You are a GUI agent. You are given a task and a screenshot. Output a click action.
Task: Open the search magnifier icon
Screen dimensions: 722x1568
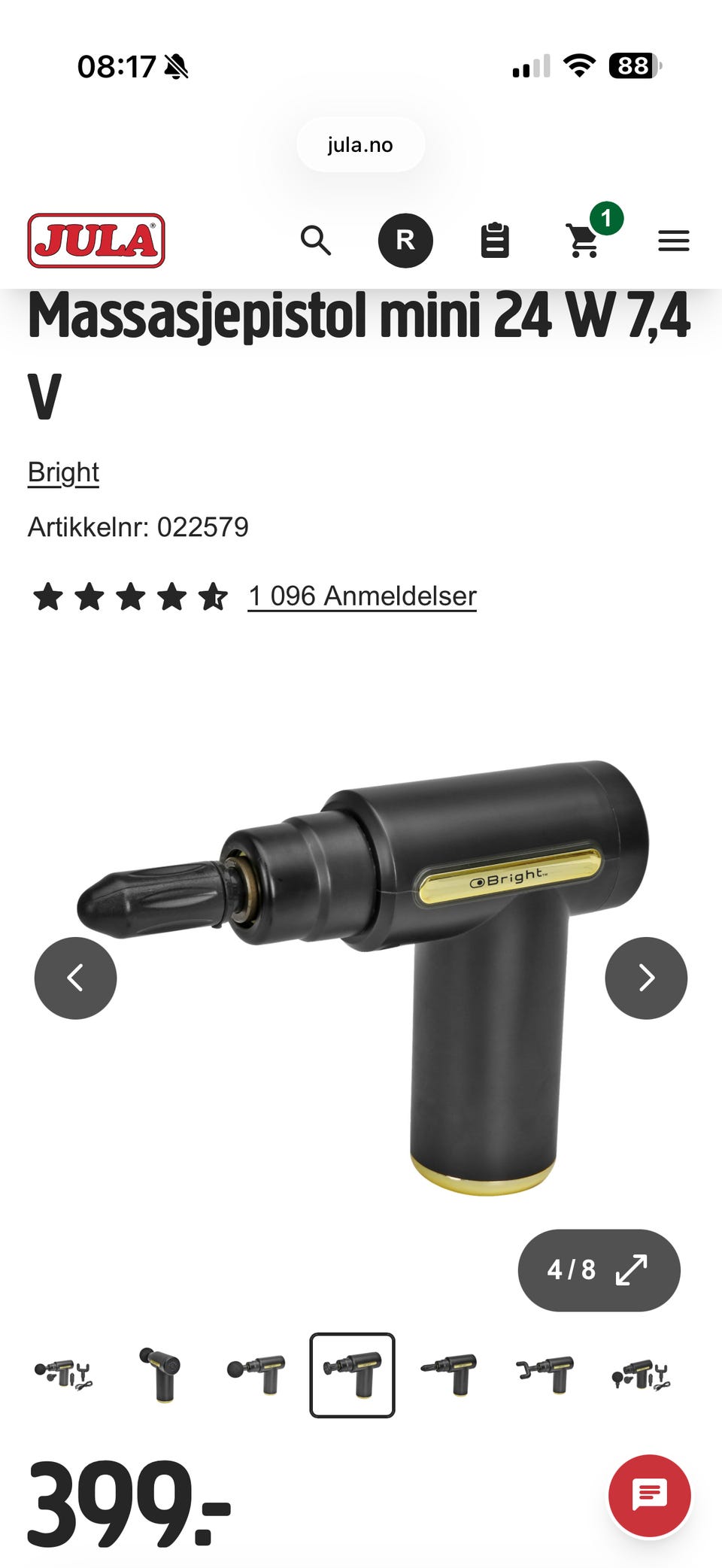pyautogui.click(x=316, y=241)
